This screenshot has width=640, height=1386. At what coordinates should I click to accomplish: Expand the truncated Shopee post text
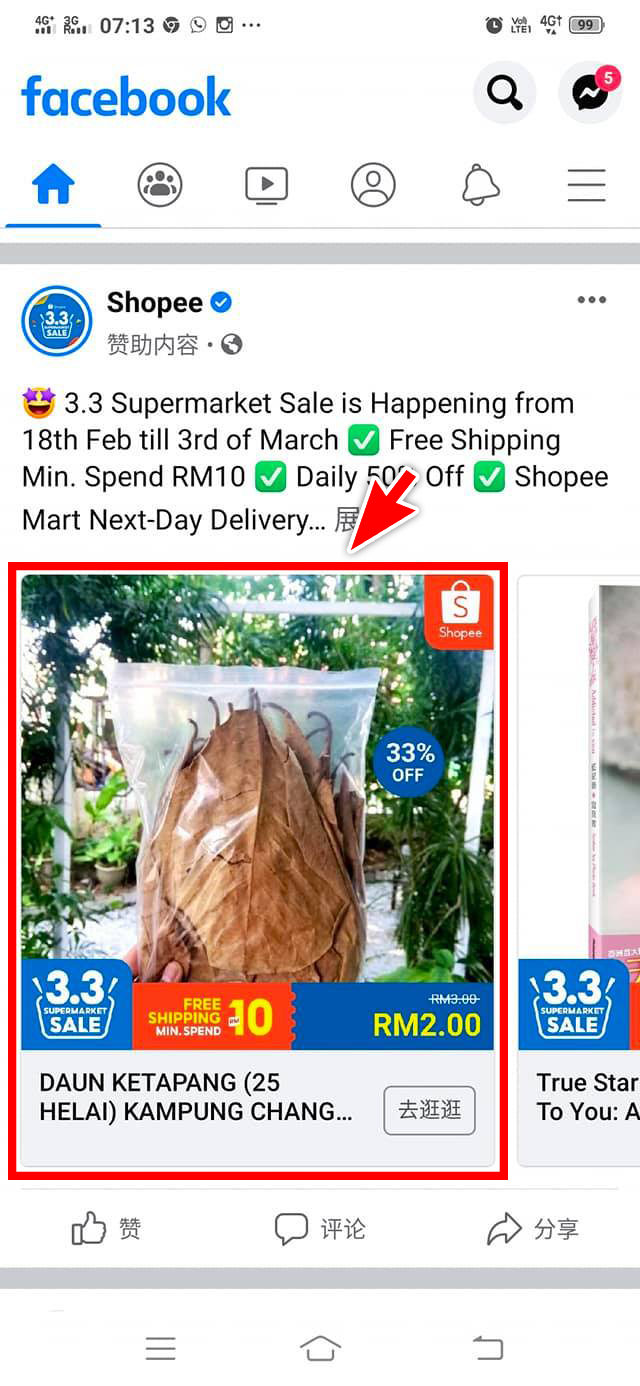tap(345, 519)
